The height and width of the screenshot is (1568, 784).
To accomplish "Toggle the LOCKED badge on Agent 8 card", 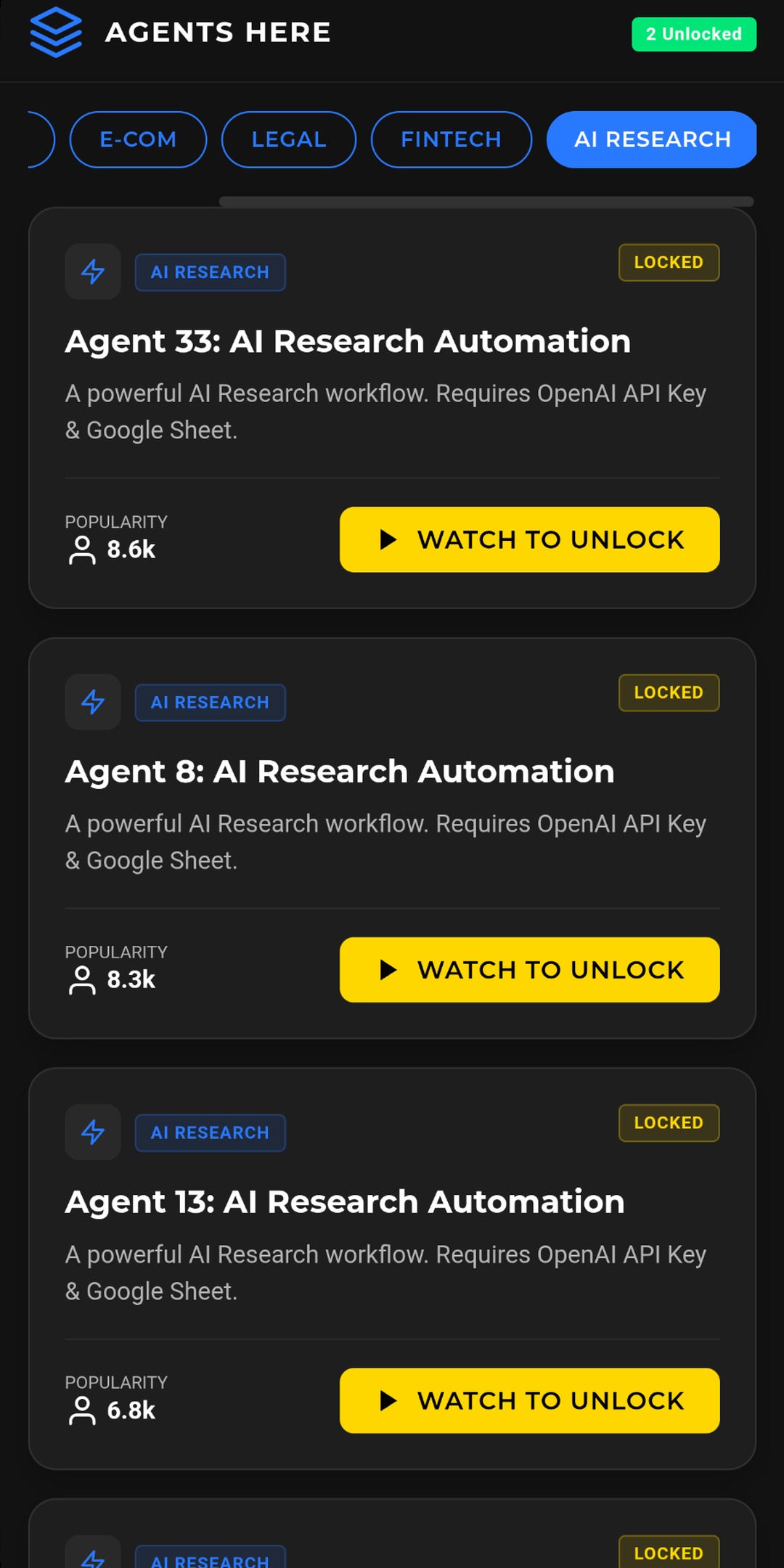I will pos(668,693).
